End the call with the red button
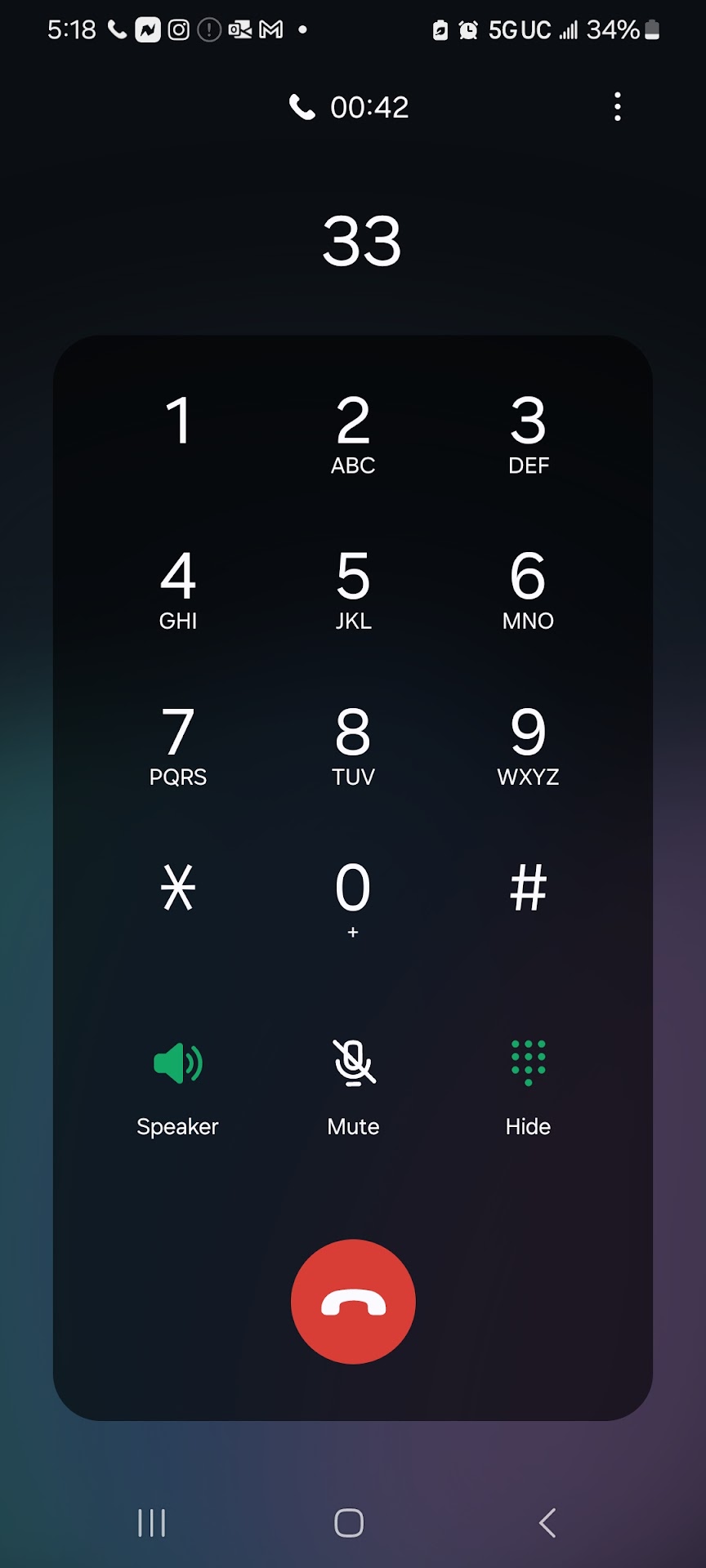 (x=353, y=1302)
